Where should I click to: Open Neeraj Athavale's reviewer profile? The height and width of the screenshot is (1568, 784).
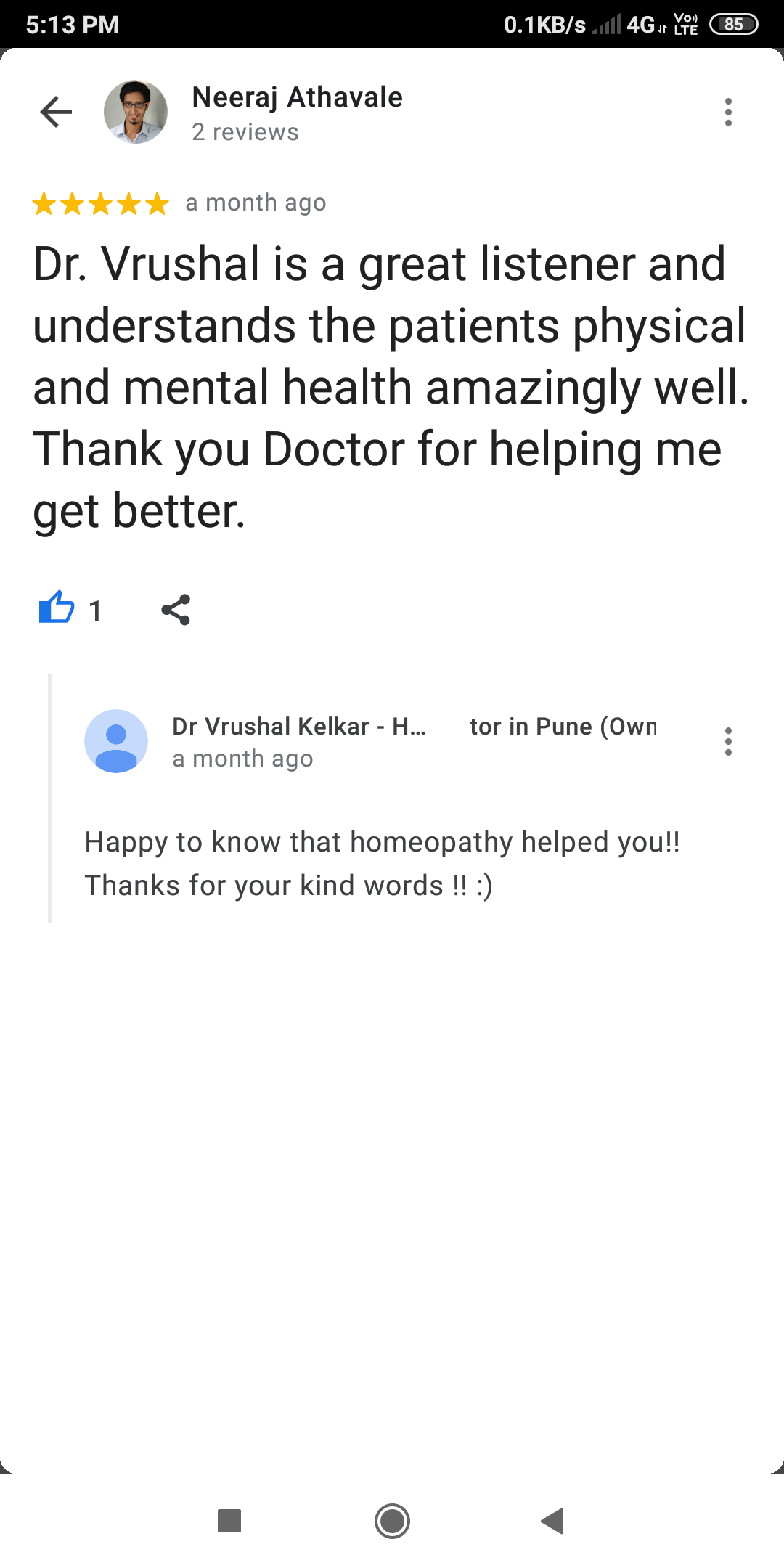point(296,98)
